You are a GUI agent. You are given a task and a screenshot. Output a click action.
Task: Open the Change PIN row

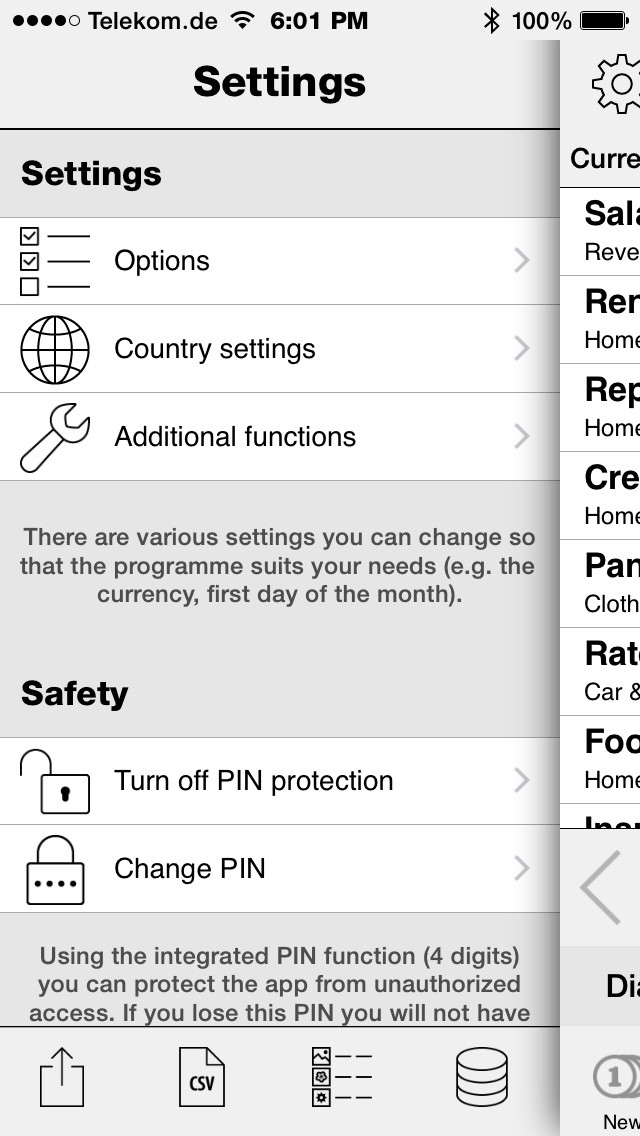click(280, 869)
